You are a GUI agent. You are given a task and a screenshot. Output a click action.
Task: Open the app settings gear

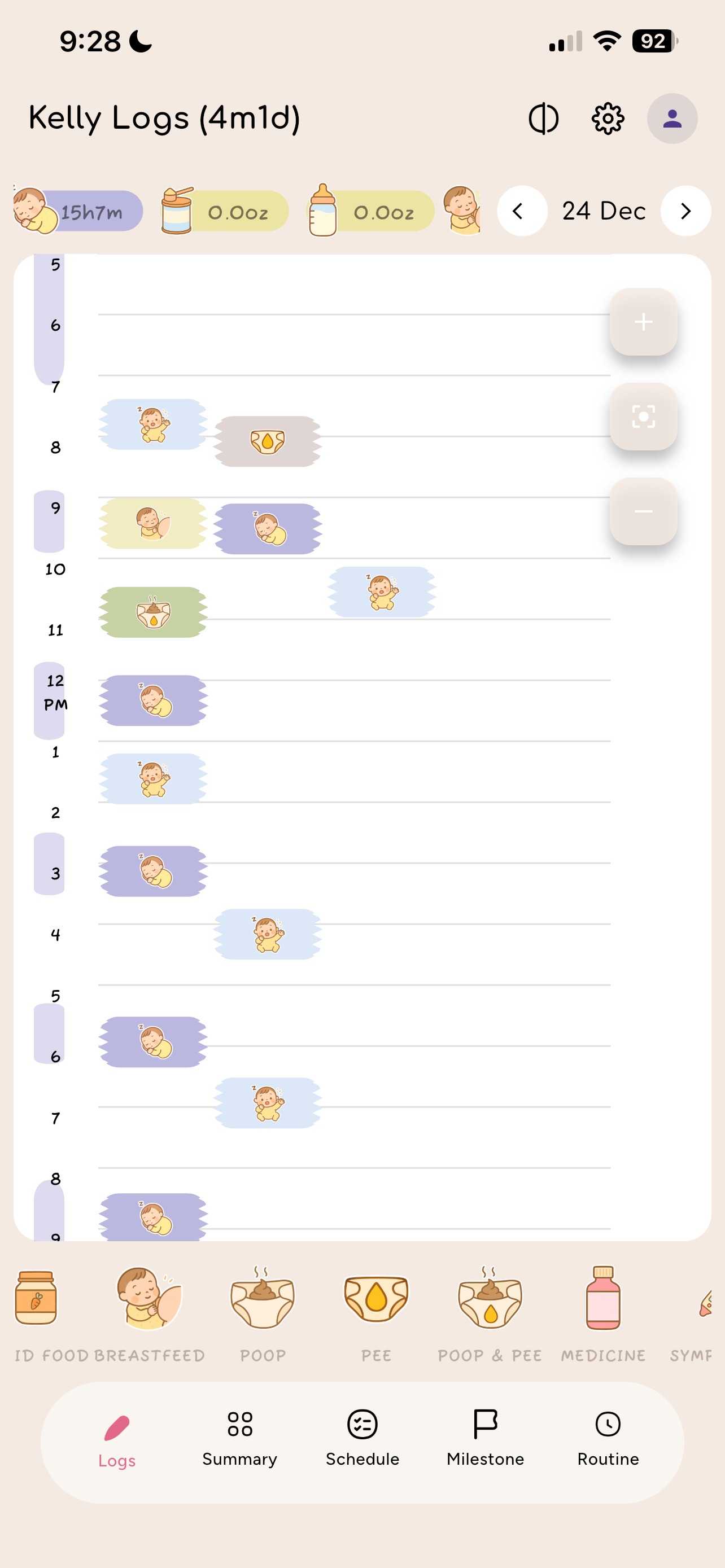[x=608, y=118]
